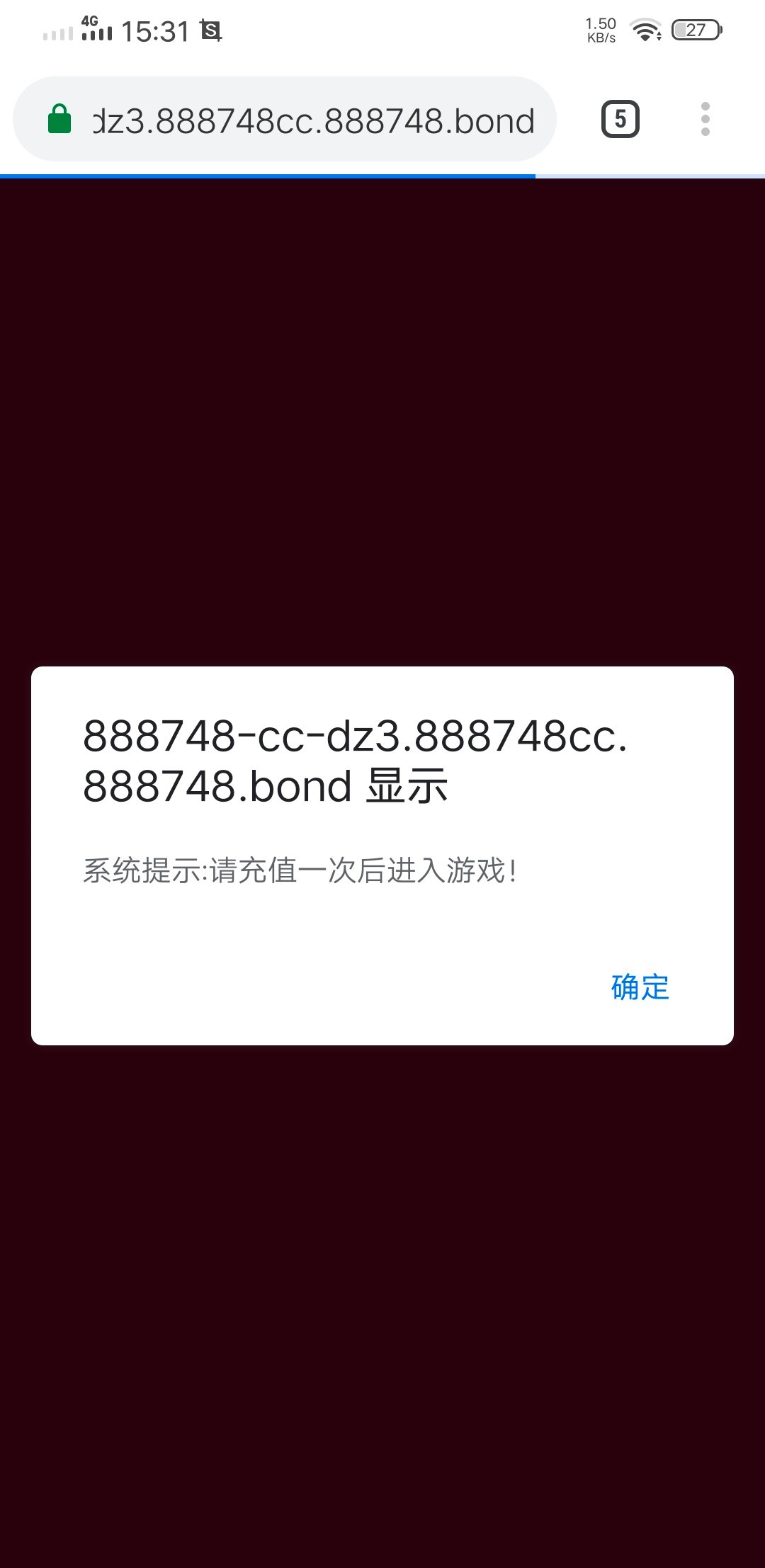Open the browser overflow menu
This screenshot has width=765, height=1568.
coord(705,119)
